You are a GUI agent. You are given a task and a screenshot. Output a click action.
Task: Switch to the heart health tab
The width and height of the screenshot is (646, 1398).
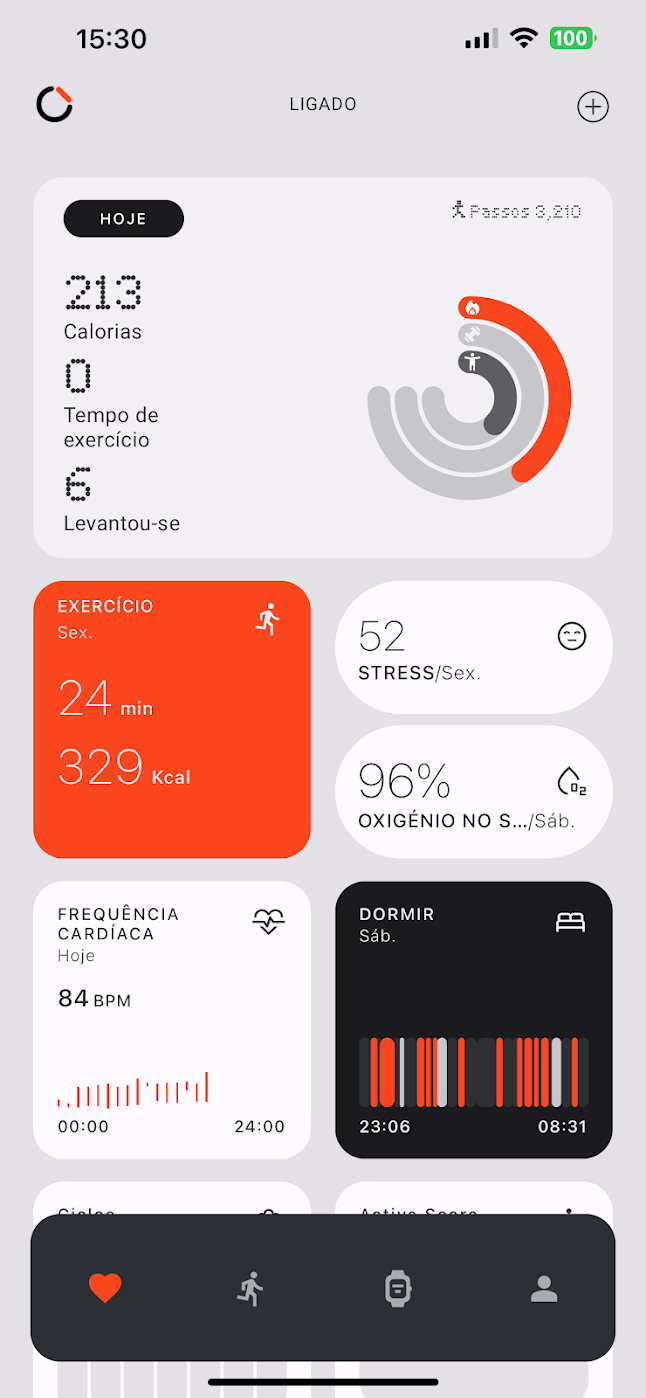tap(105, 1288)
